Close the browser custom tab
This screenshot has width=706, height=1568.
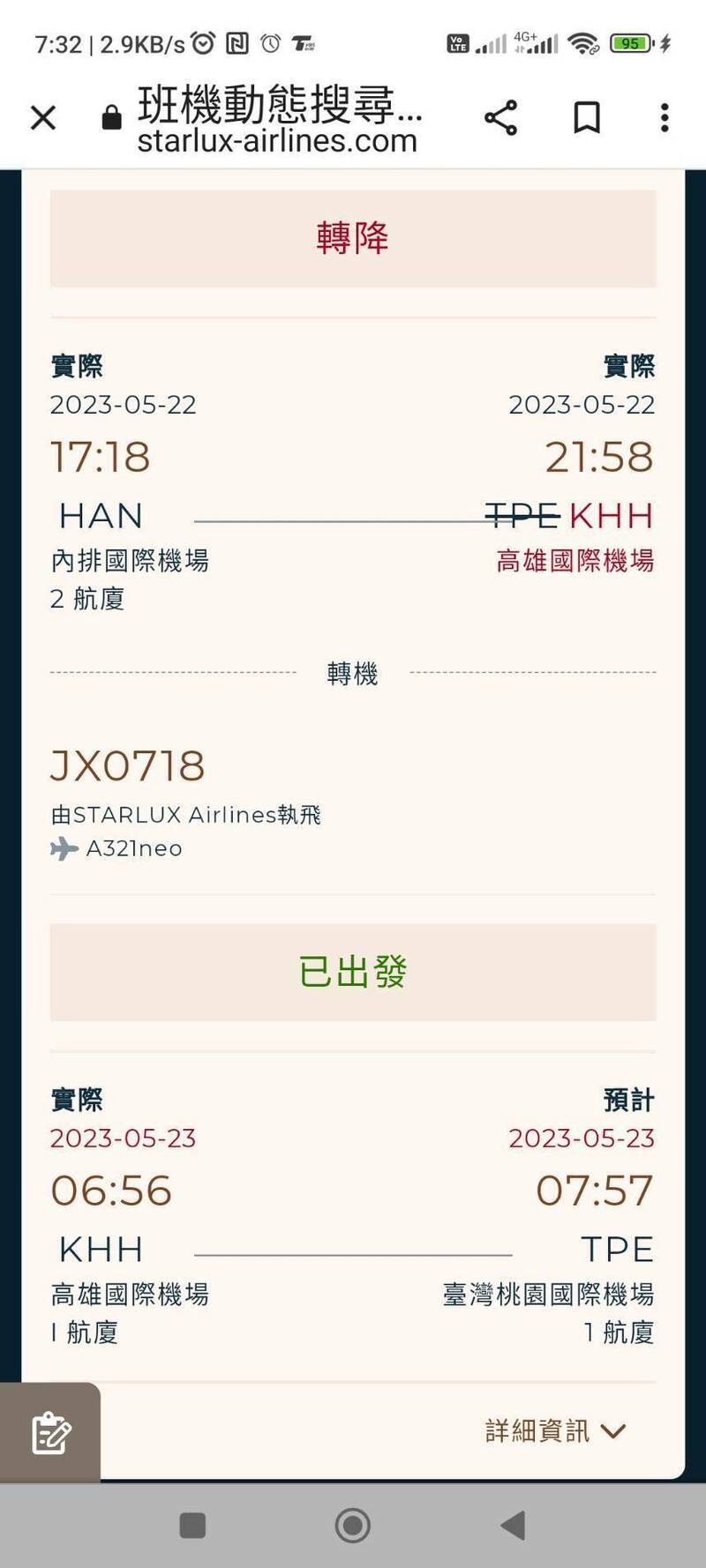pyautogui.click(x=42, y=117)
